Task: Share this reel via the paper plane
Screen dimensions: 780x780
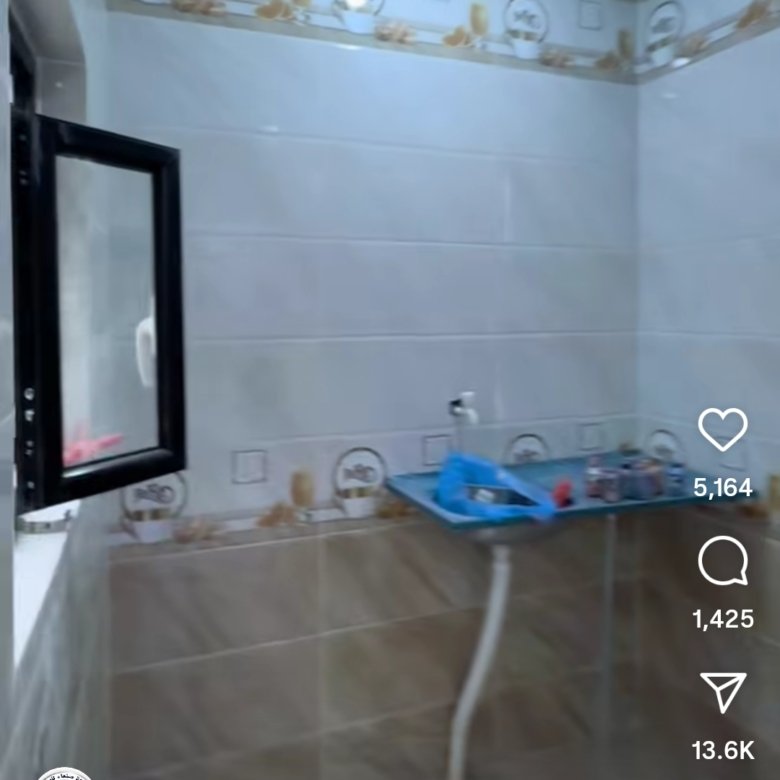Action: [x=722, y=692]
